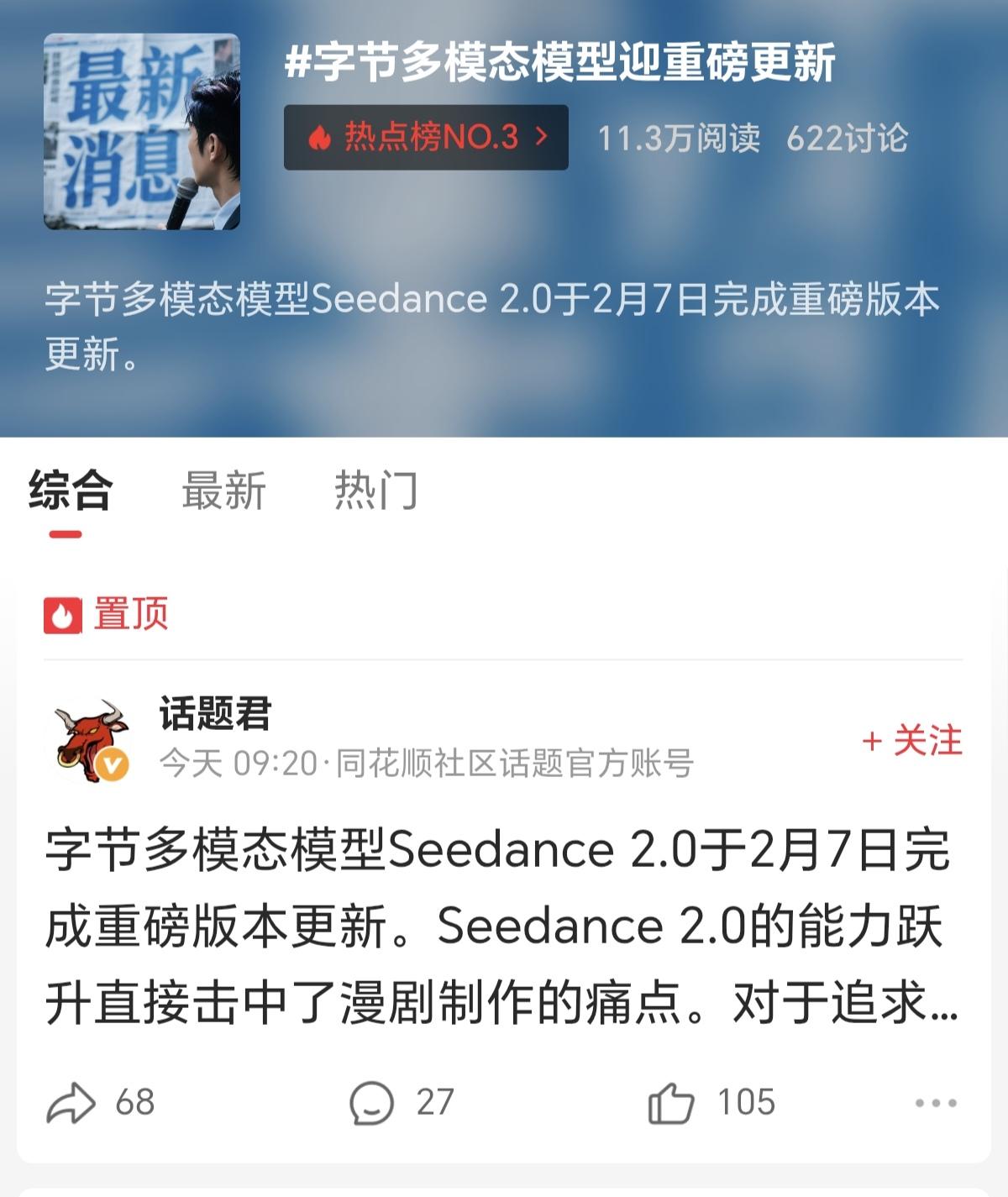Expand the topic description about Seedance 2.0
The height and width of the screenshot is (1197, 1008).
[x=496, y=323]
